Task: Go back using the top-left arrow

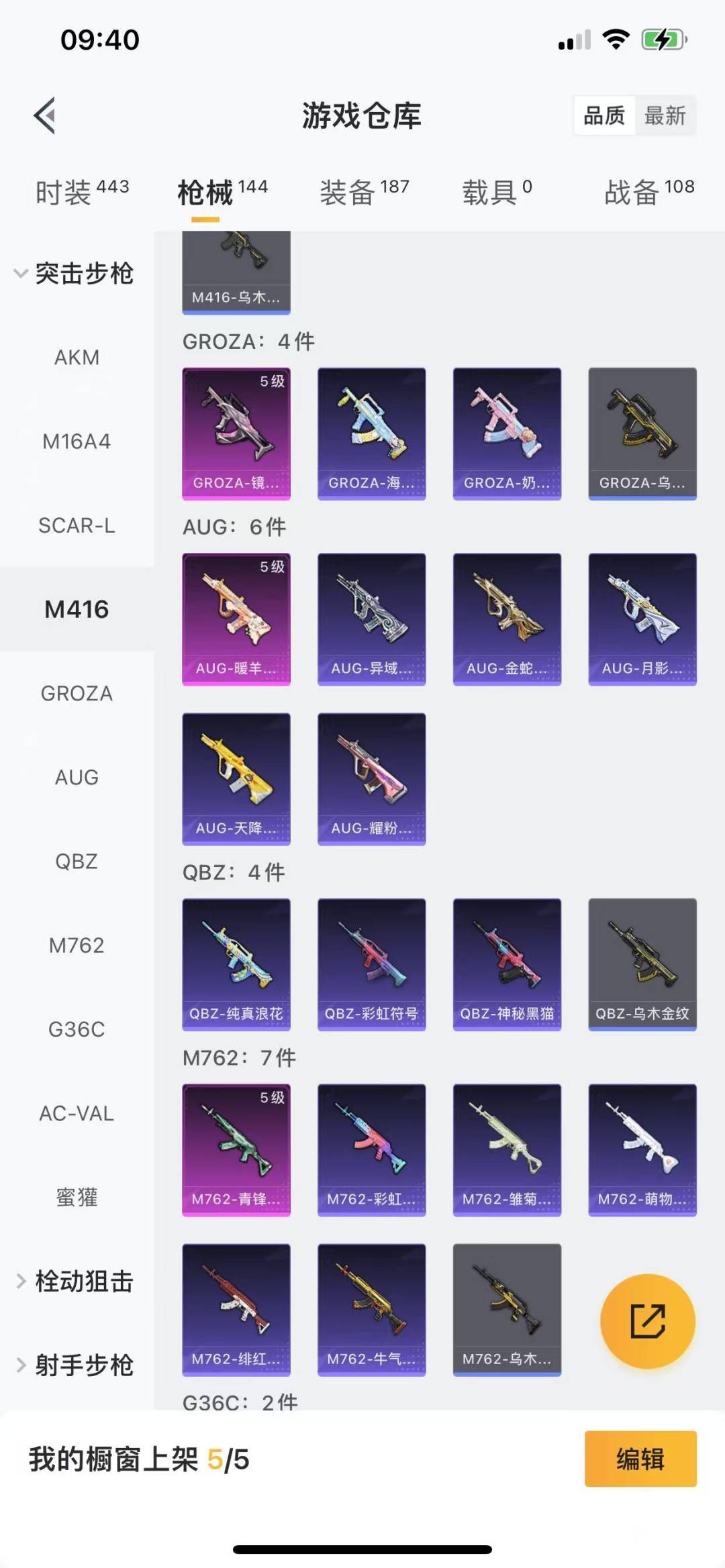Action: (45, 116)
